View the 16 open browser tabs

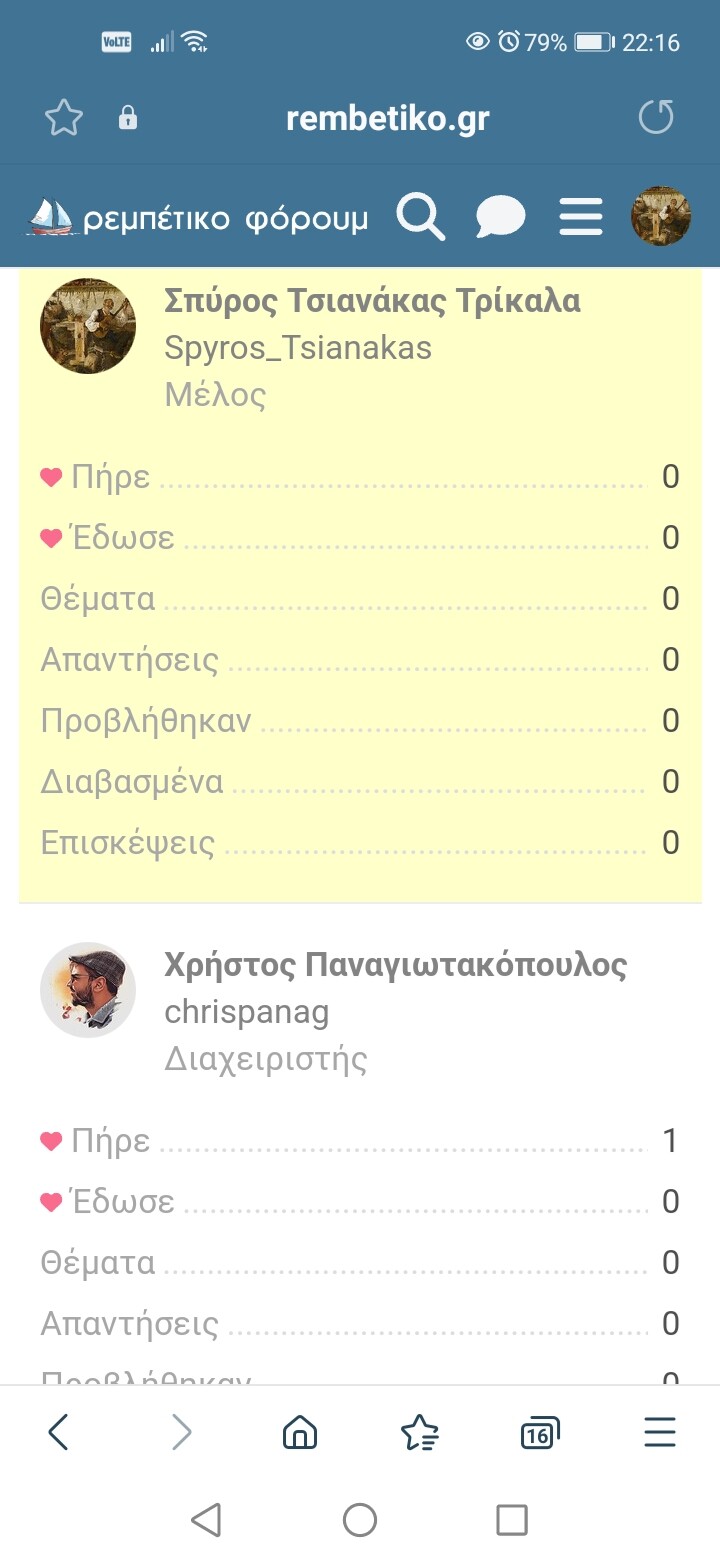click(540, 1434)
